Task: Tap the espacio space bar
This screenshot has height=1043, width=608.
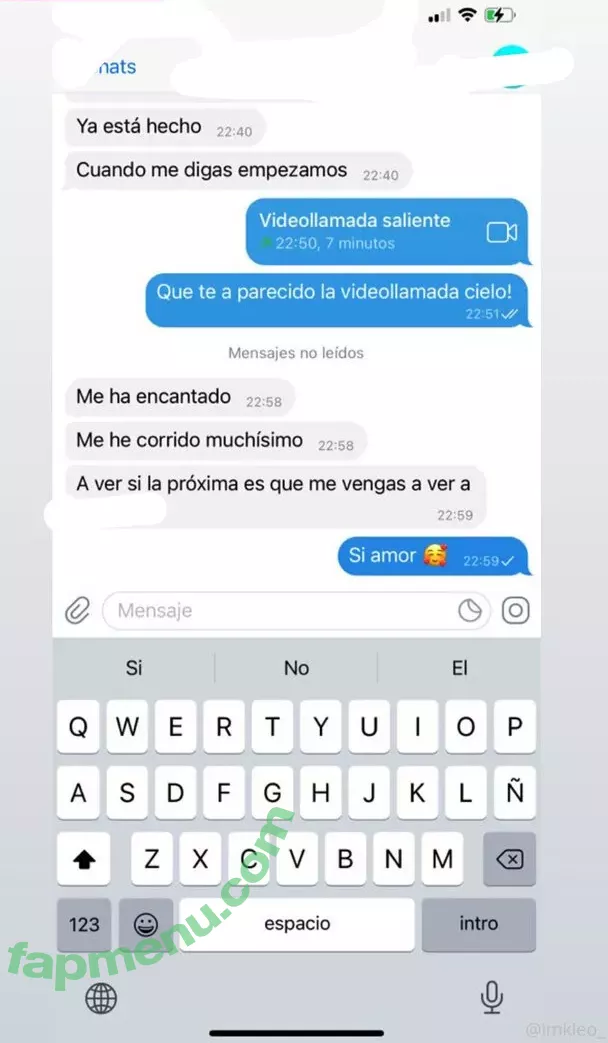Action: 297,924
